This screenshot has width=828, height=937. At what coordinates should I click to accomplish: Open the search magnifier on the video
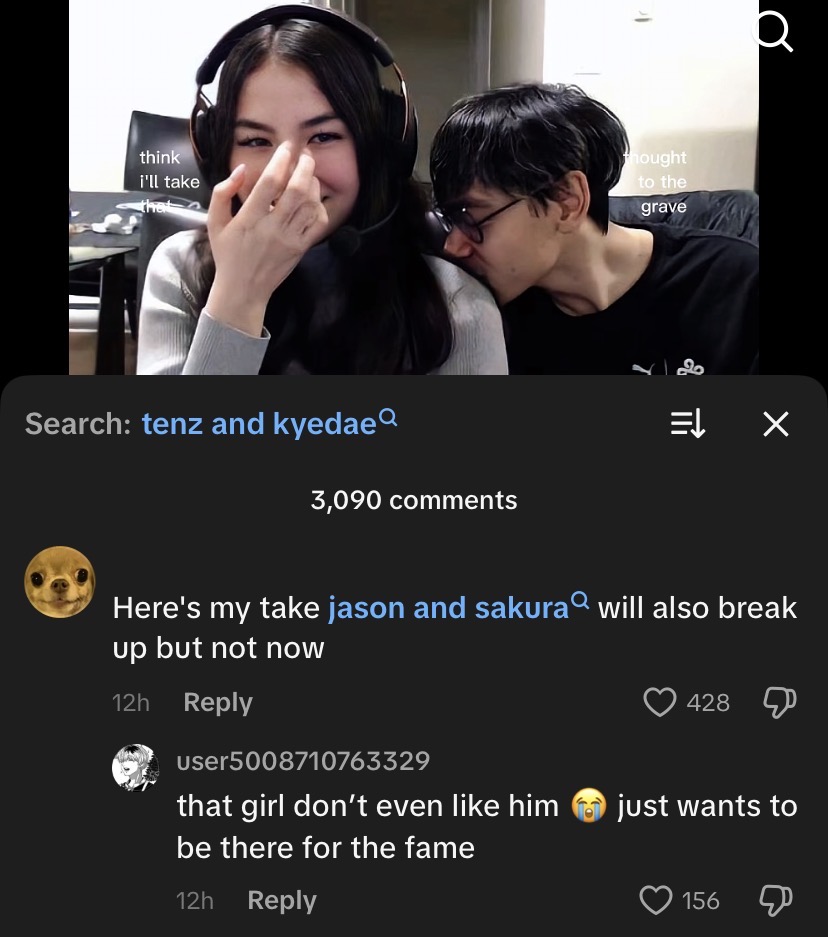click(x=772, y=33)
